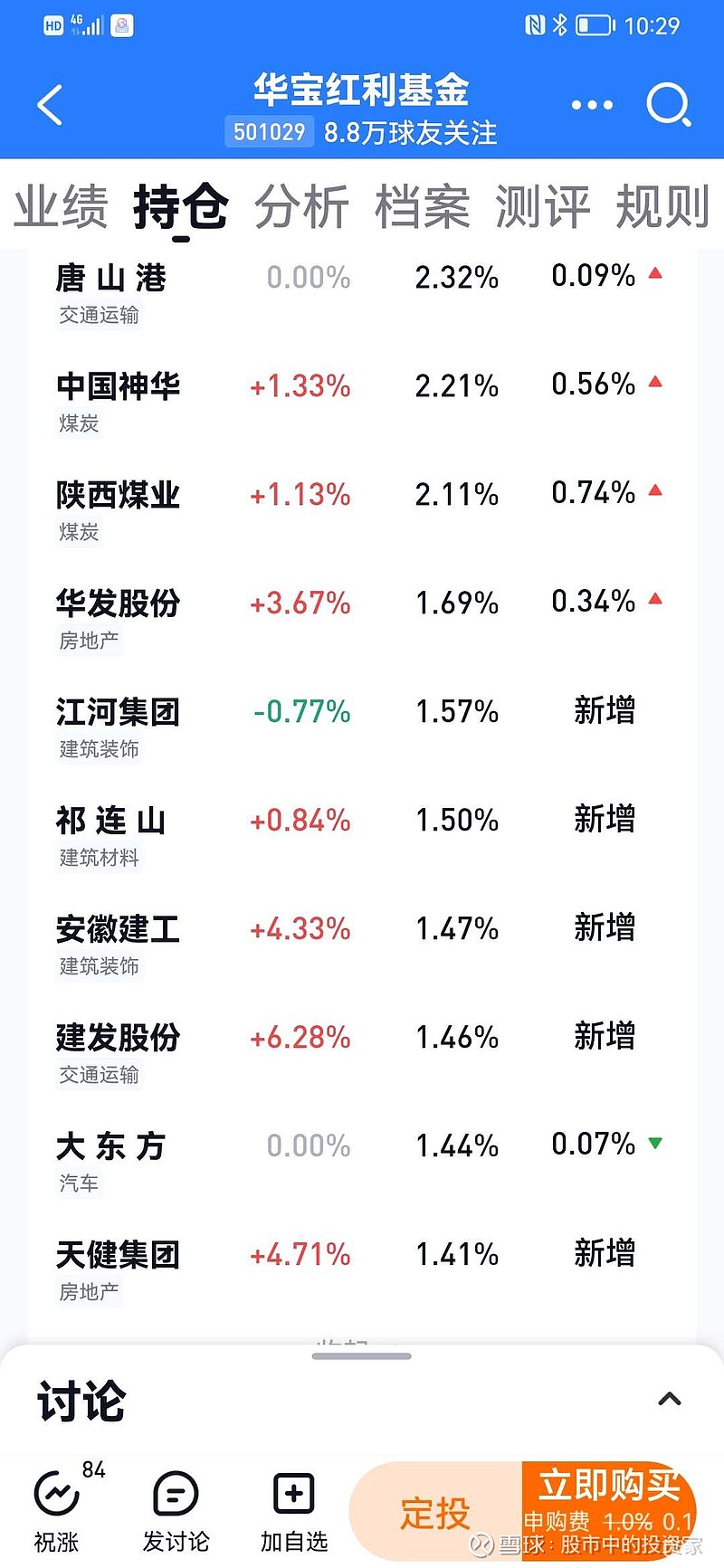Open the more options menu
The height and width of the screenshot is (1568, 724).
[x=591, y=105]
